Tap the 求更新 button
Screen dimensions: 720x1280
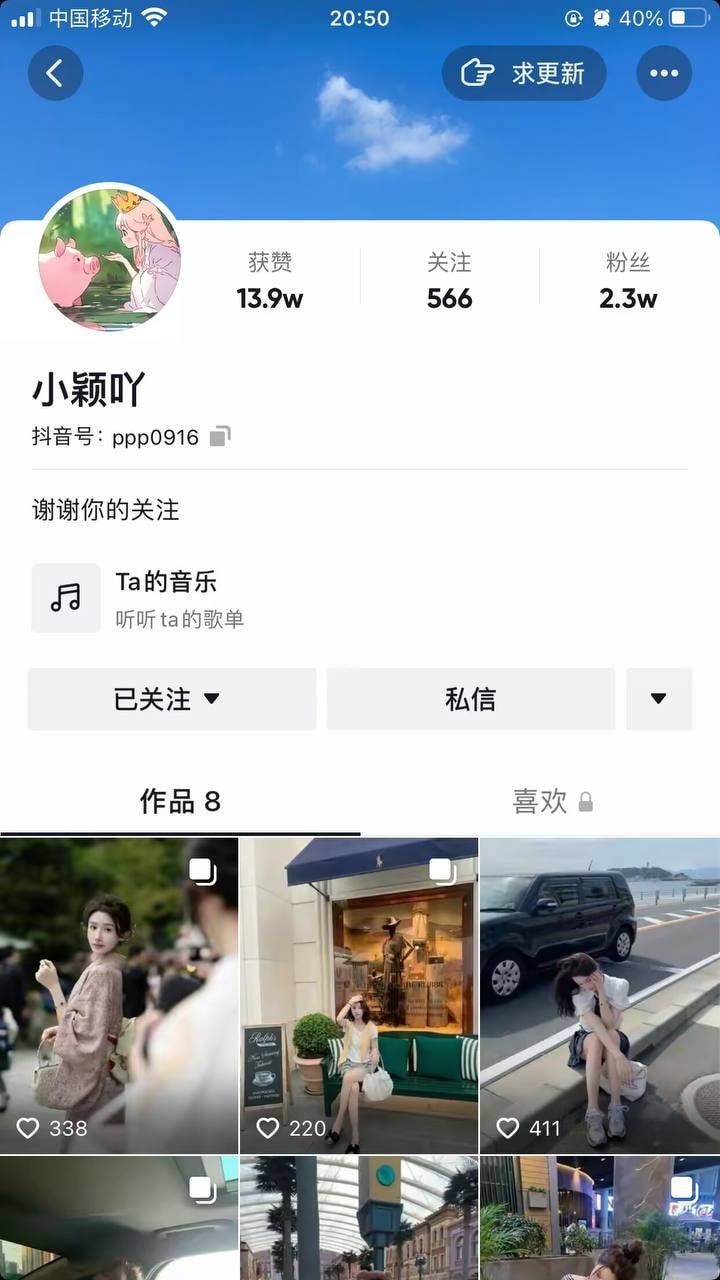pyautogui.click(x=524, y=73)
